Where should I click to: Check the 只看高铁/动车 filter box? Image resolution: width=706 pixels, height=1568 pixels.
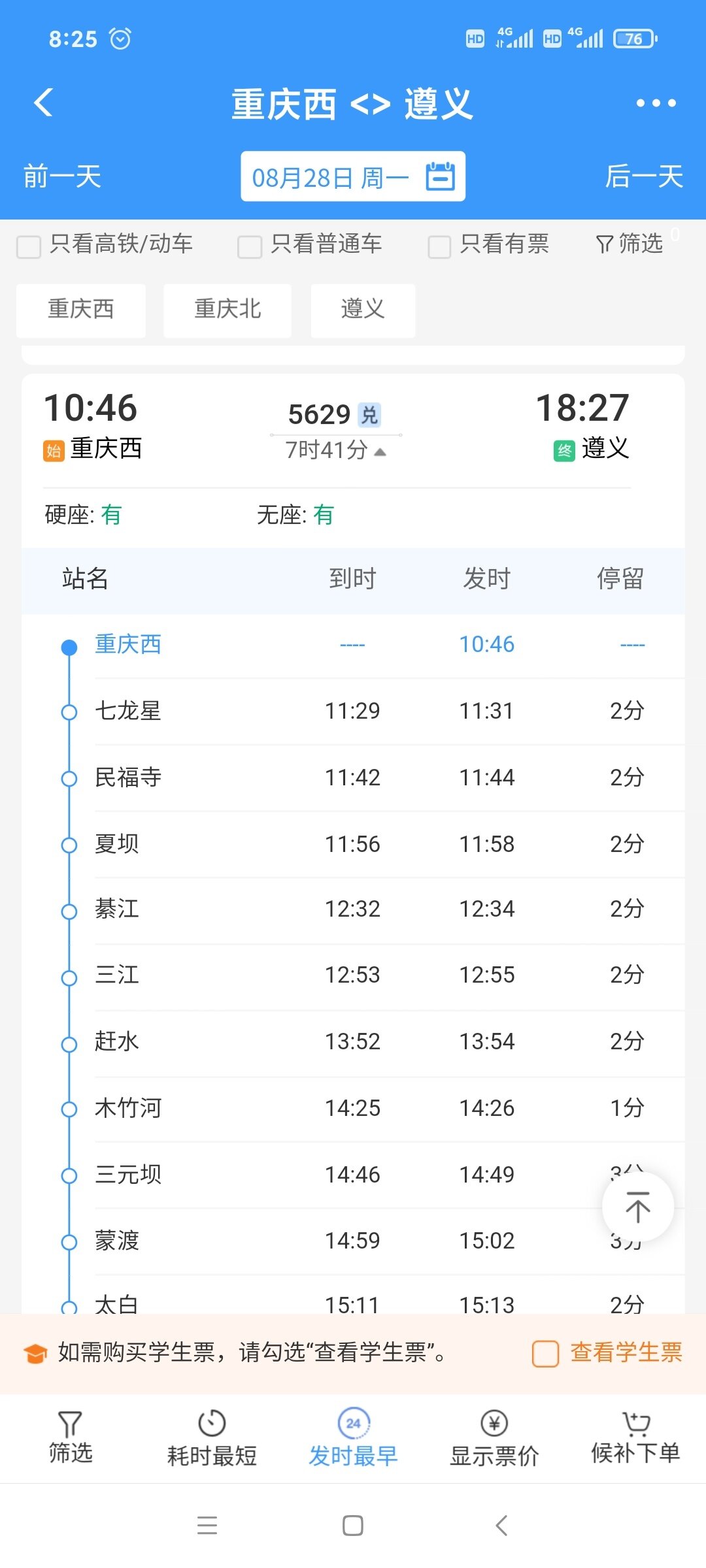pyautogui.click(x=29, y=246)
